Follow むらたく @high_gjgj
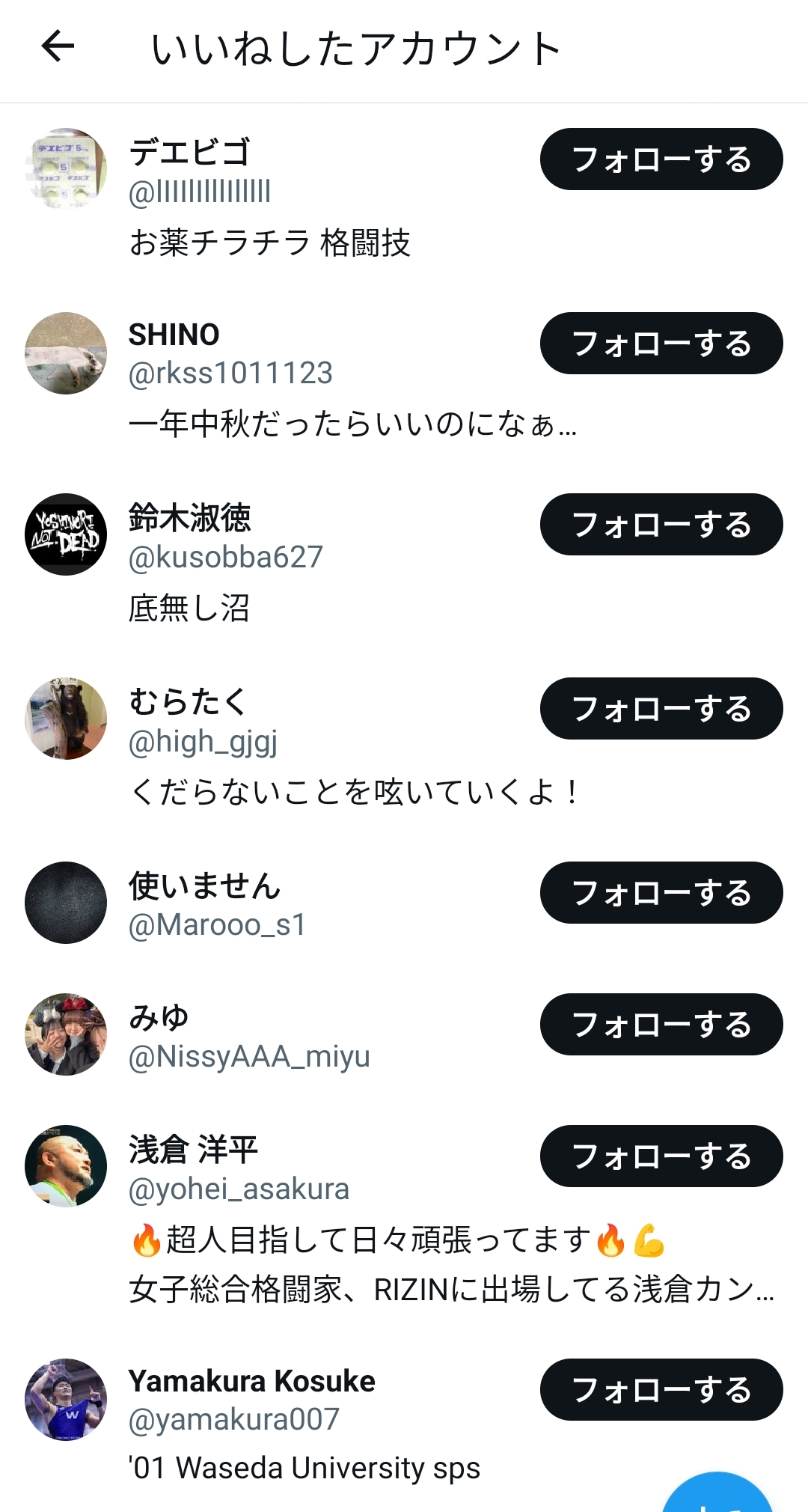 click(x=661, y=709)
